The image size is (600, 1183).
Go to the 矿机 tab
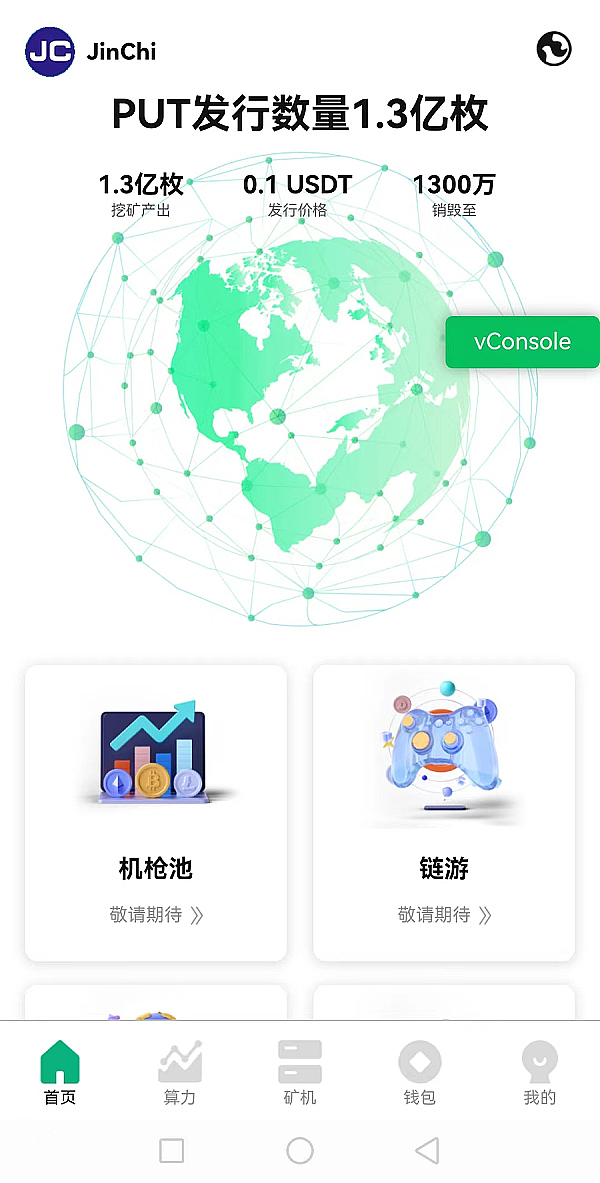[x=300, y=1073]
